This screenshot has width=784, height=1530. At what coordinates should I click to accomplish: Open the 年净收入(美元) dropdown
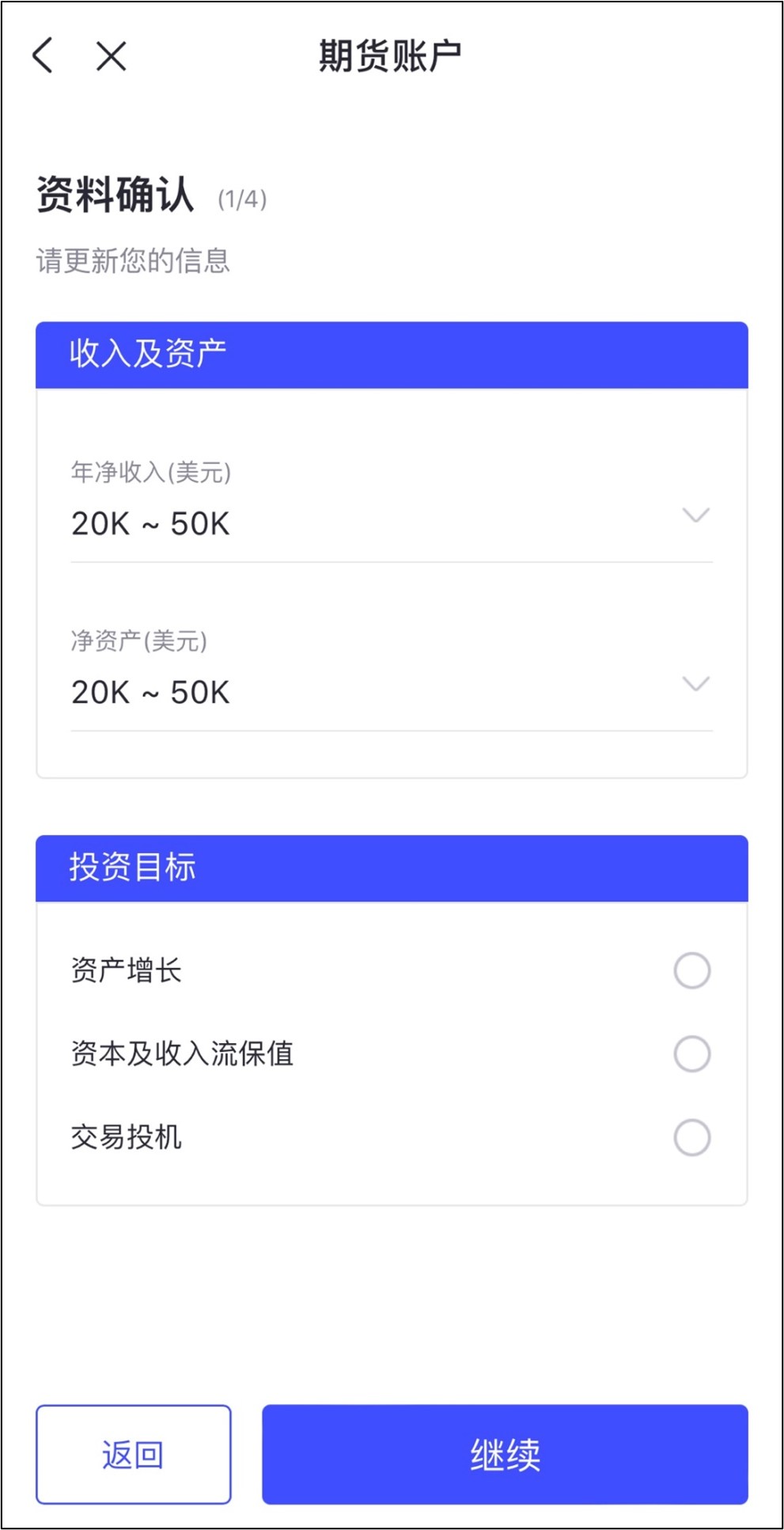click(392, 510)
